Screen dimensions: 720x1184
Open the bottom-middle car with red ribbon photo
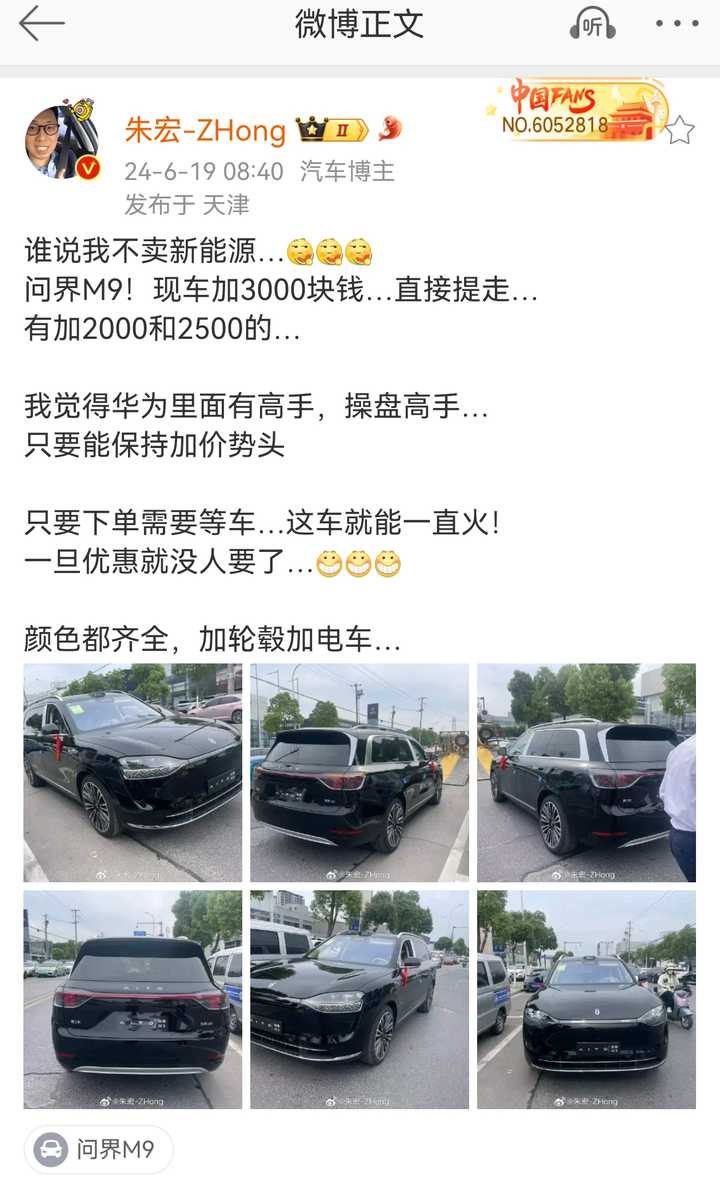360,999
